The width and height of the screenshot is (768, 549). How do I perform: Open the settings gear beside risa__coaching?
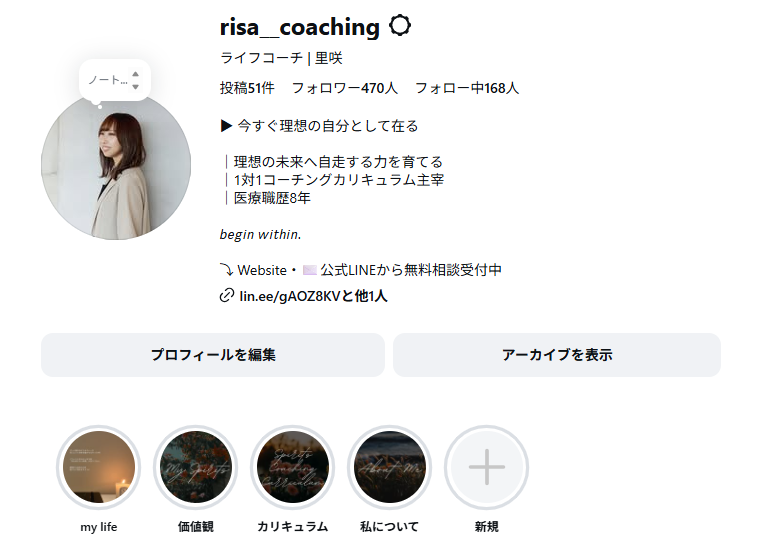pyautogui.click(x=399, y=26)
